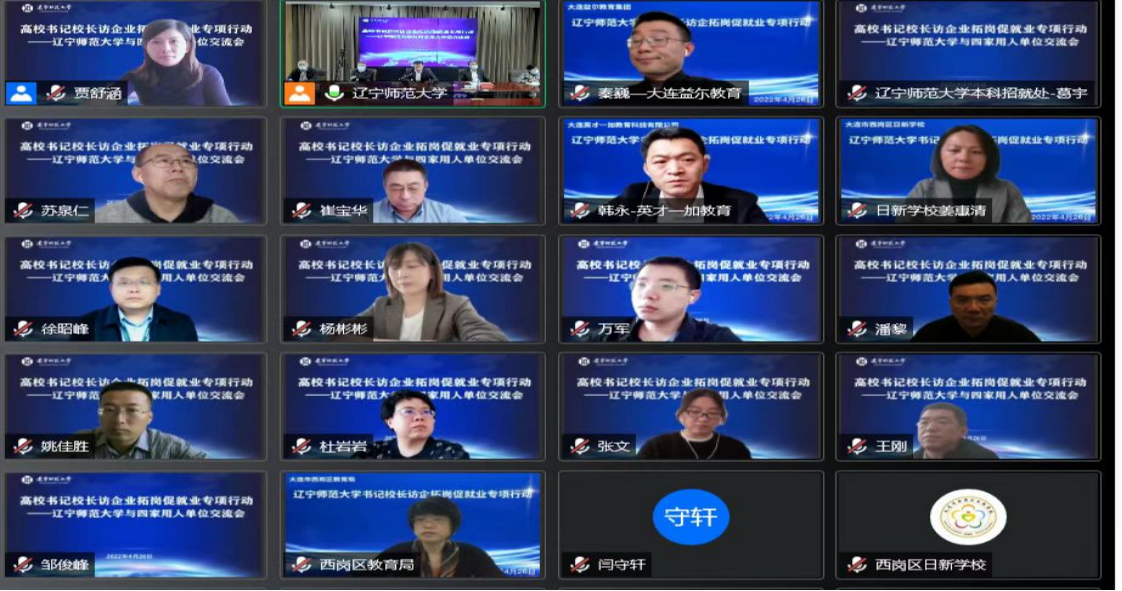Select the 西岗区教育局 video tile
Image resolution: width=1122 pixels, height=591 pixels.
[413, 524]
